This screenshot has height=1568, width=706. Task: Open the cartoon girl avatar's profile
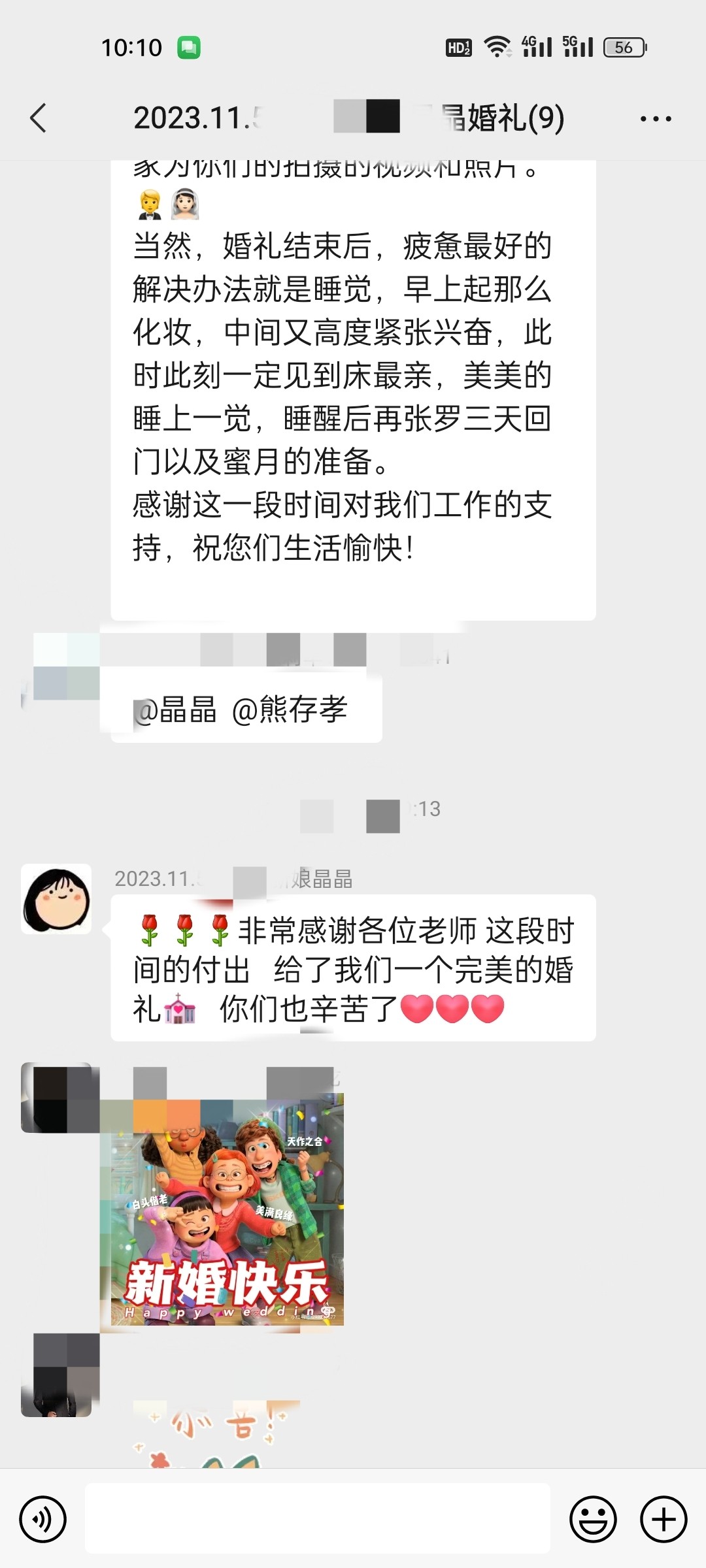click(56, 899)
